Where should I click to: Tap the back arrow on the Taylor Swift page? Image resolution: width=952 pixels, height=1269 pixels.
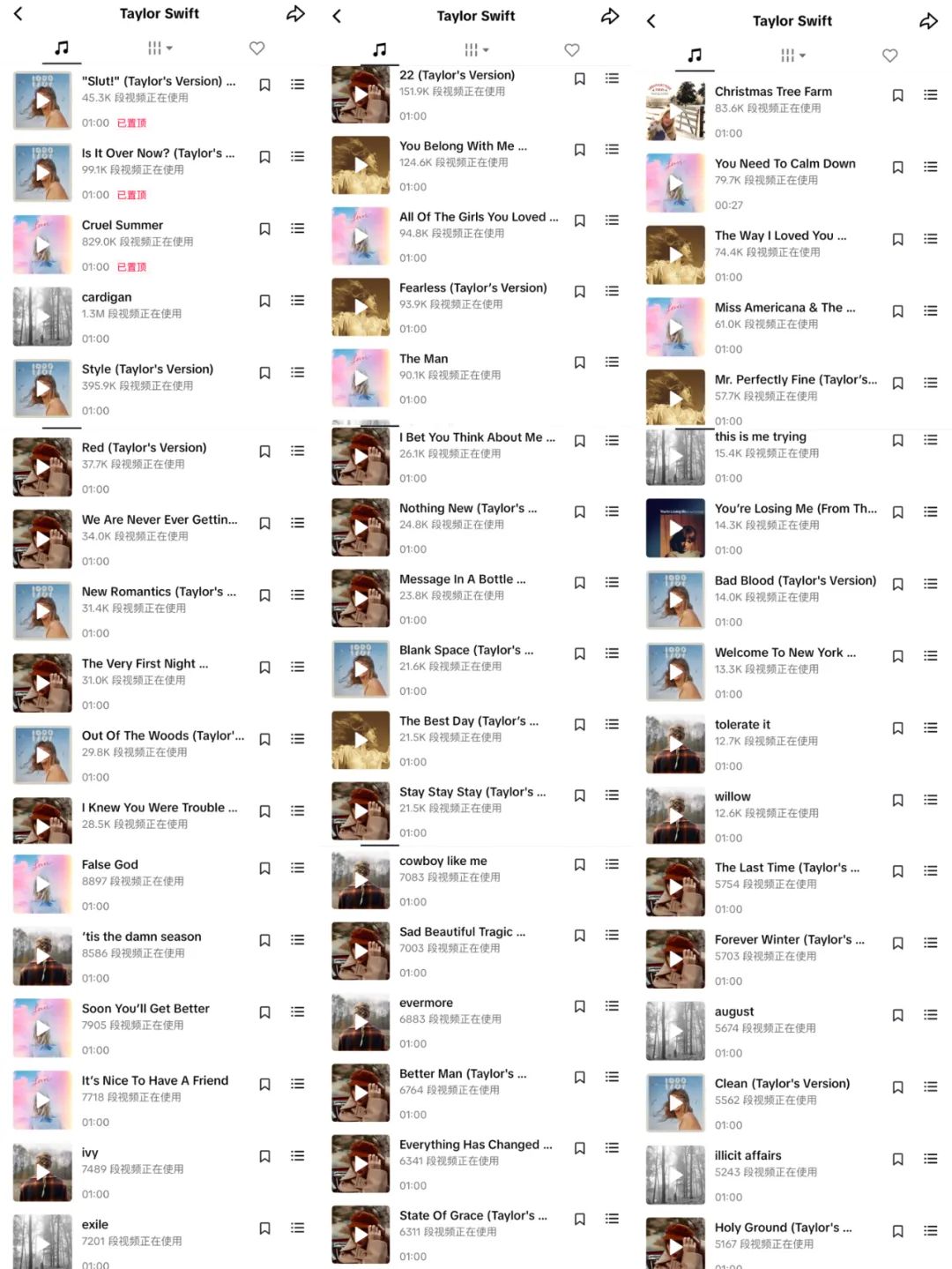19,14
